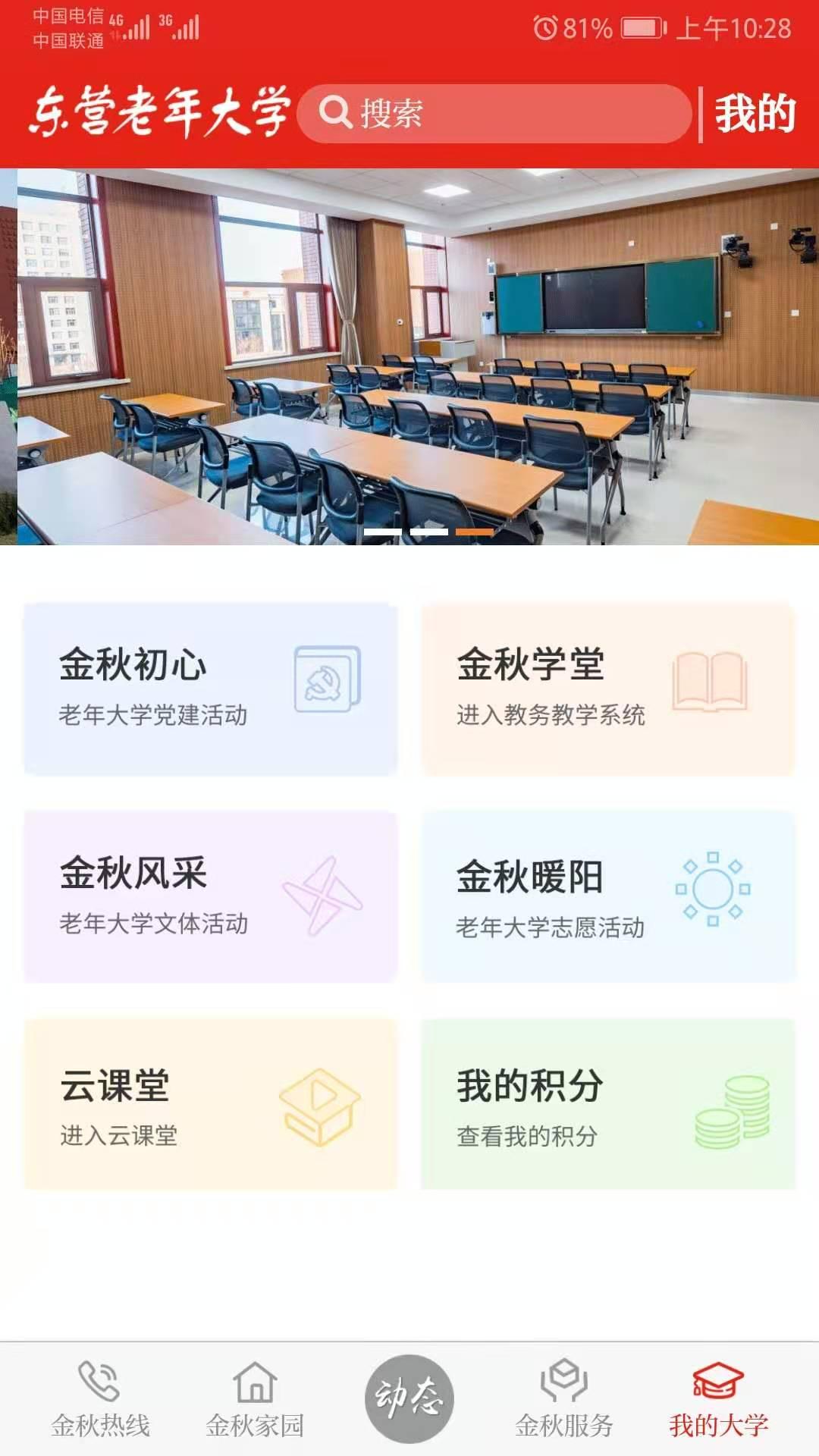The image size is (819, 1456).
Task: Select the center 动态 tab
Action: tap(409, 1398)
